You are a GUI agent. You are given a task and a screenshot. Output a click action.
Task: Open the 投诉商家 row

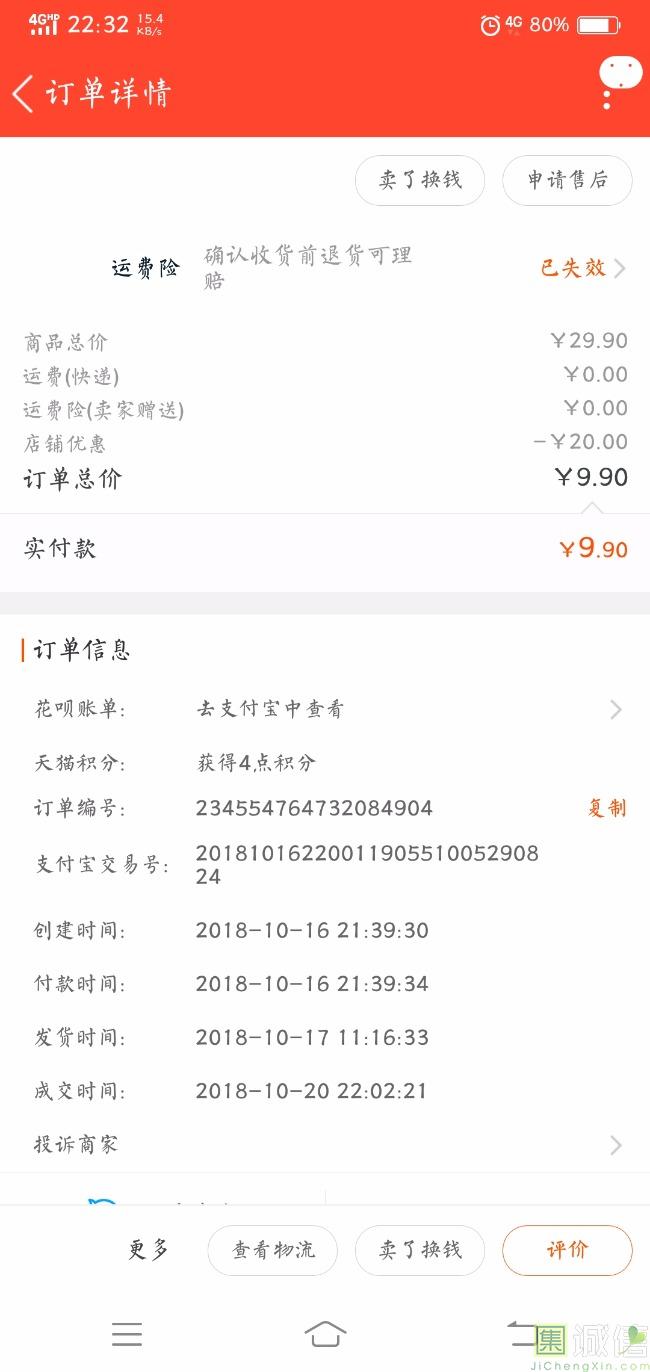[x=325, y=1144]
